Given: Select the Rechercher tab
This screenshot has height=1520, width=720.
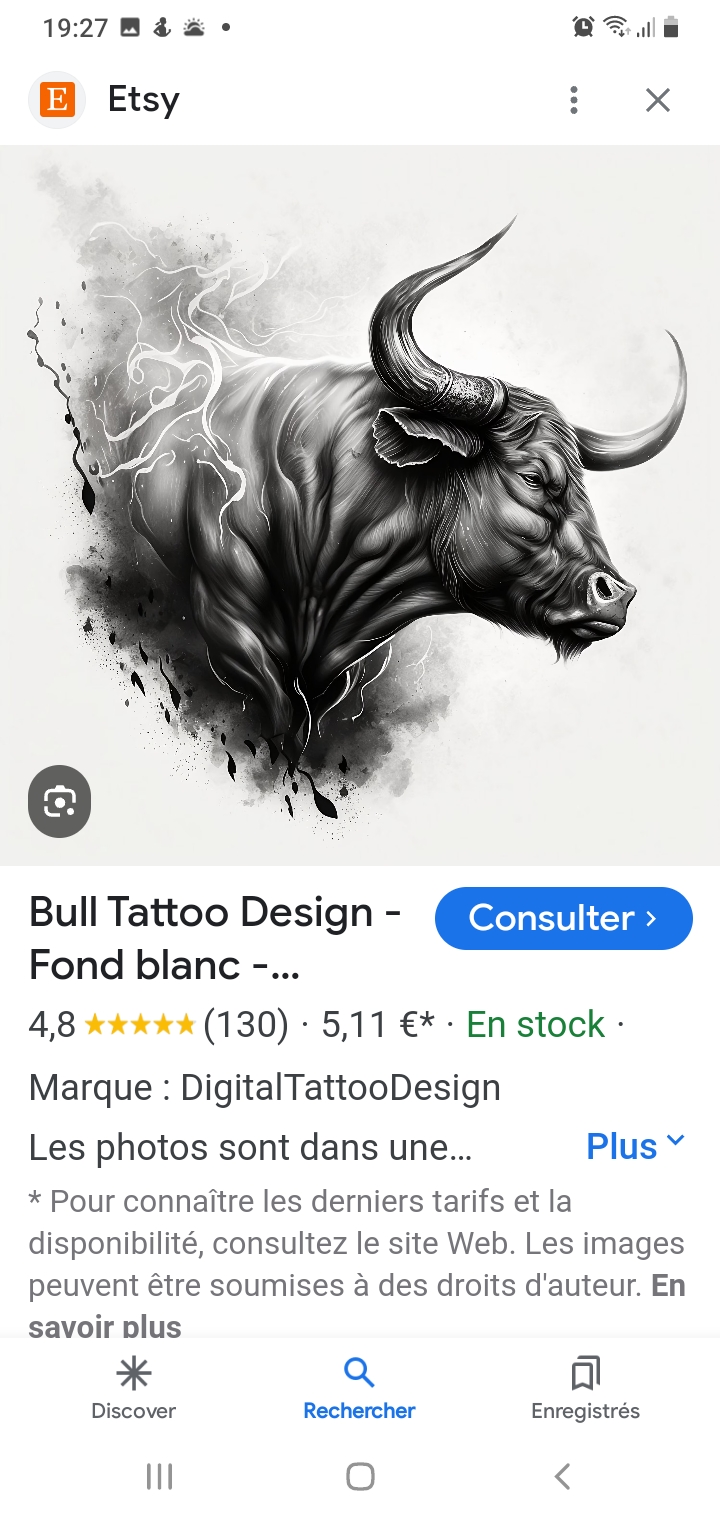Looking at the screenshot, I should tap(359, 1390).
